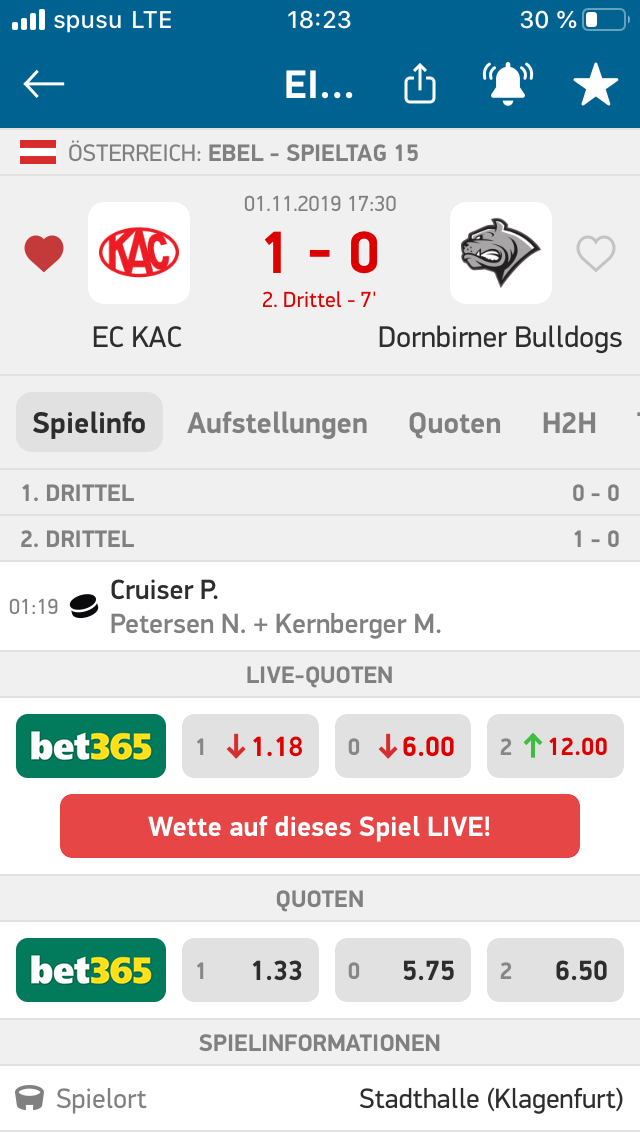Choose pre-match odds 5.75
640x1136 pixels.
tap(402, 970)
